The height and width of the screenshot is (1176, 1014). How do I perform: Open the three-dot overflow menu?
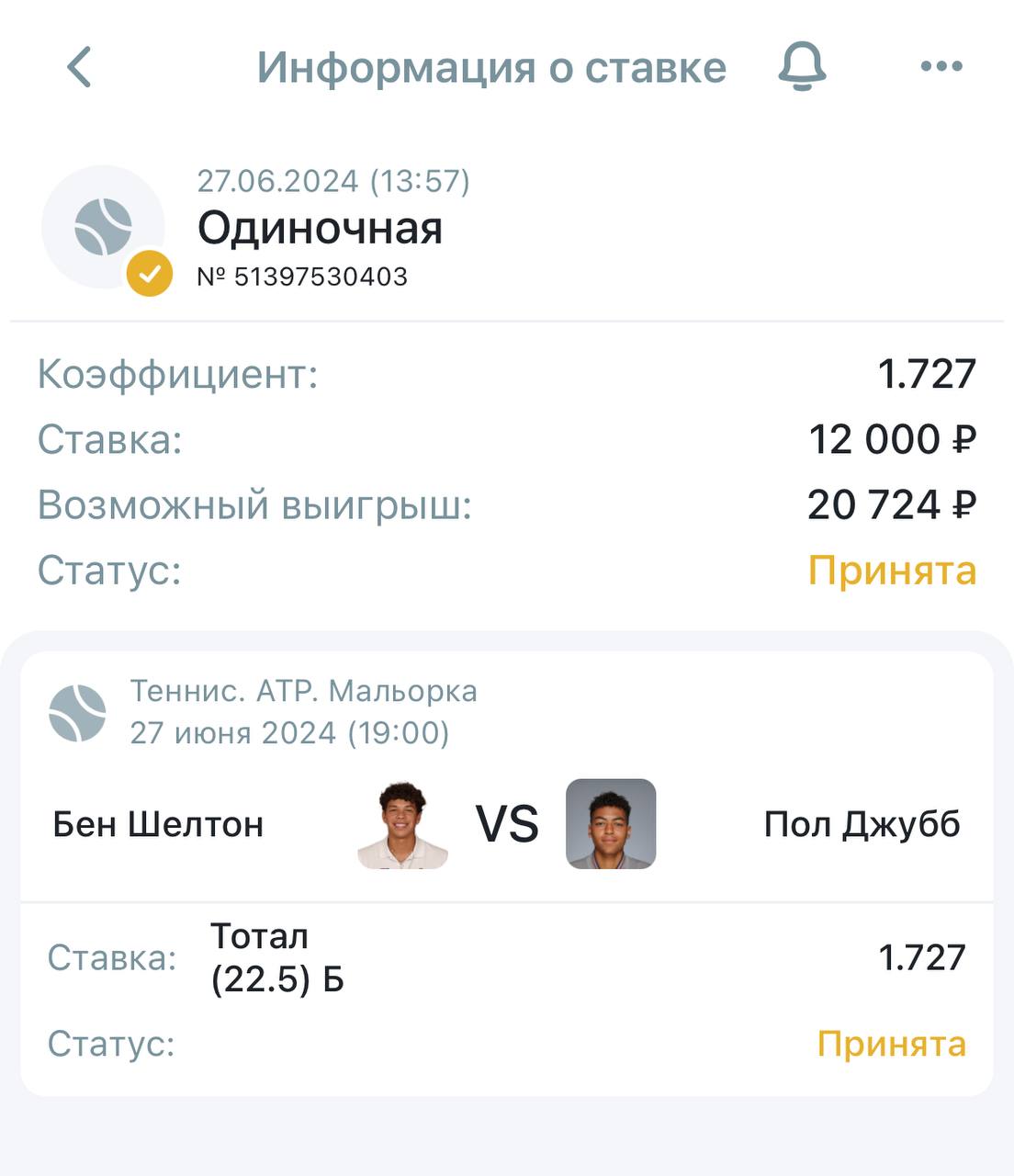pyautogui.click(x=941, y=66)
